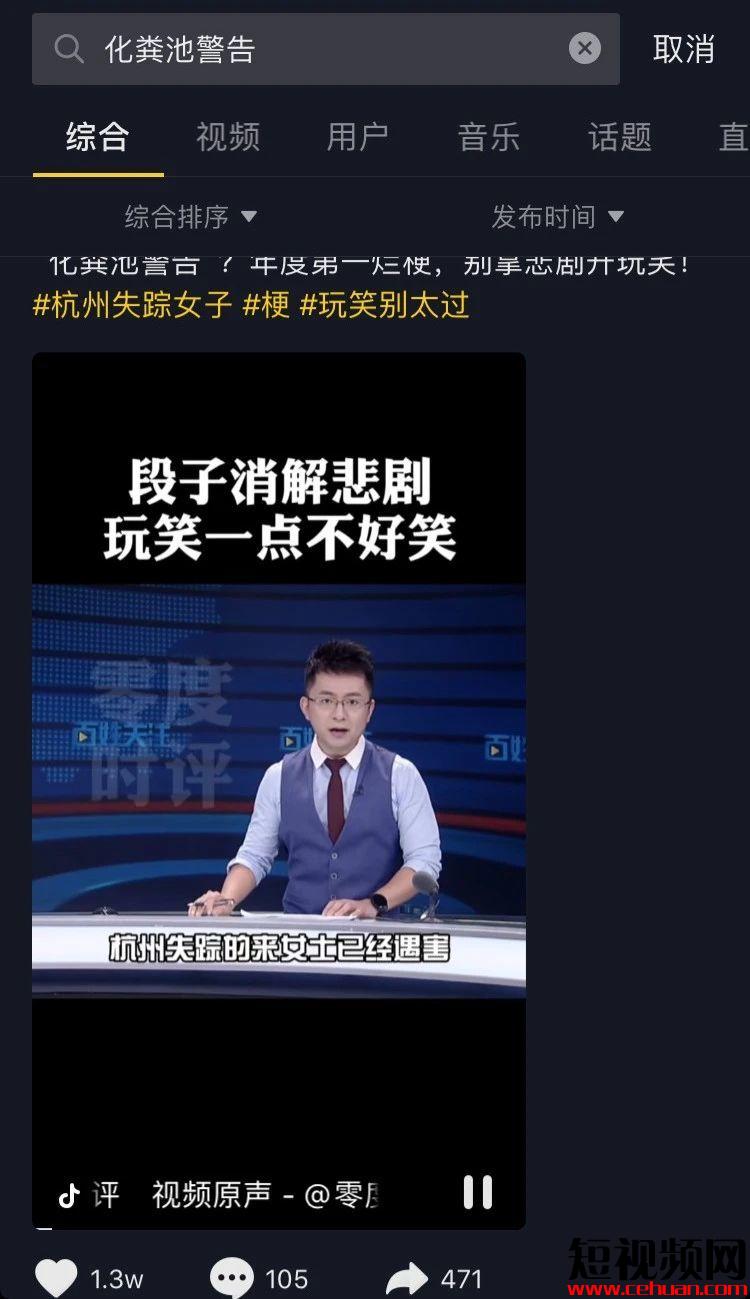Image resolution: width=750 pixels, height=1299 pixels.
Task: Expand the 发布时间 filter dropdown
Action: tap(557, 216)
